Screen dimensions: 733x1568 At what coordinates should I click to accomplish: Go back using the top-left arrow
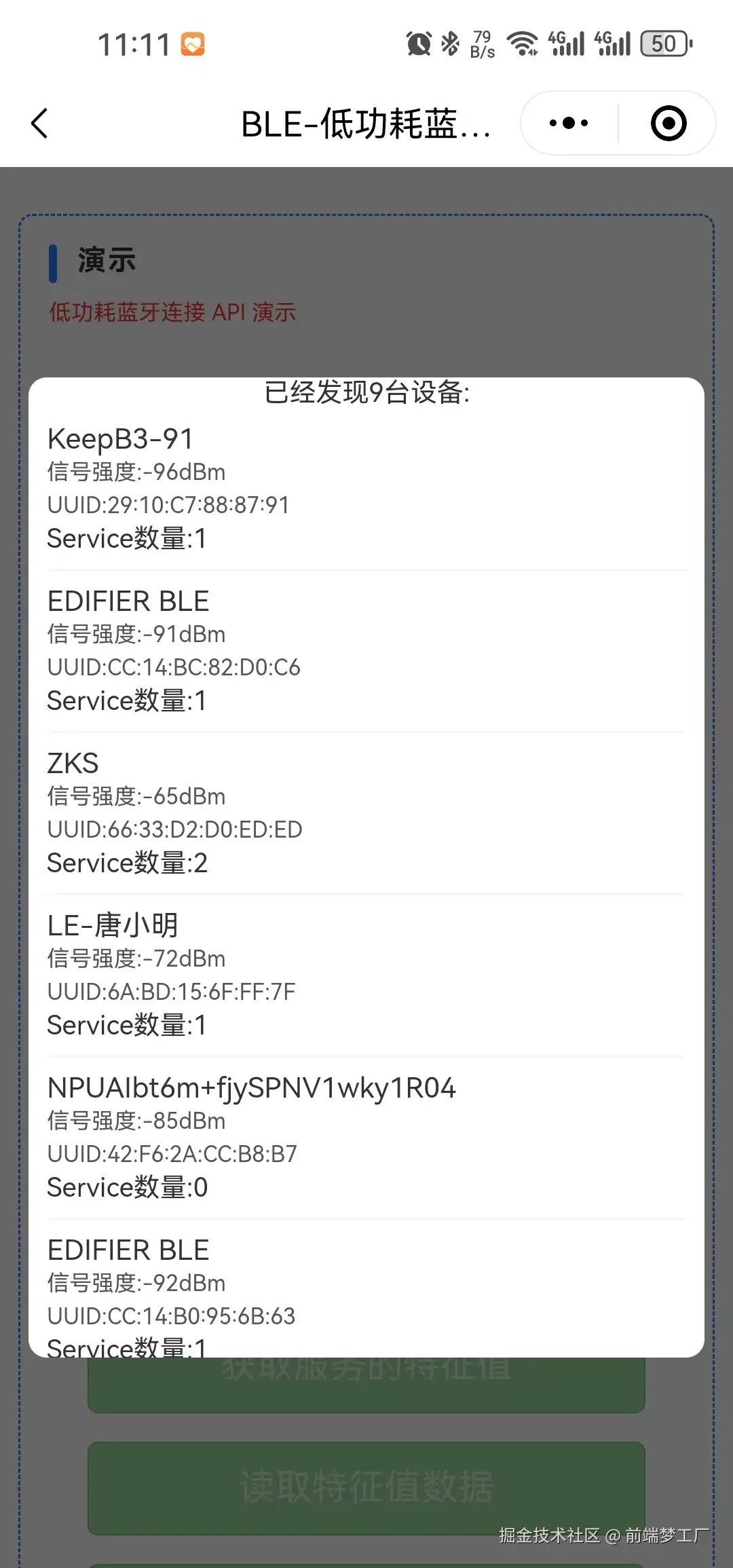(x=40, y=124)
